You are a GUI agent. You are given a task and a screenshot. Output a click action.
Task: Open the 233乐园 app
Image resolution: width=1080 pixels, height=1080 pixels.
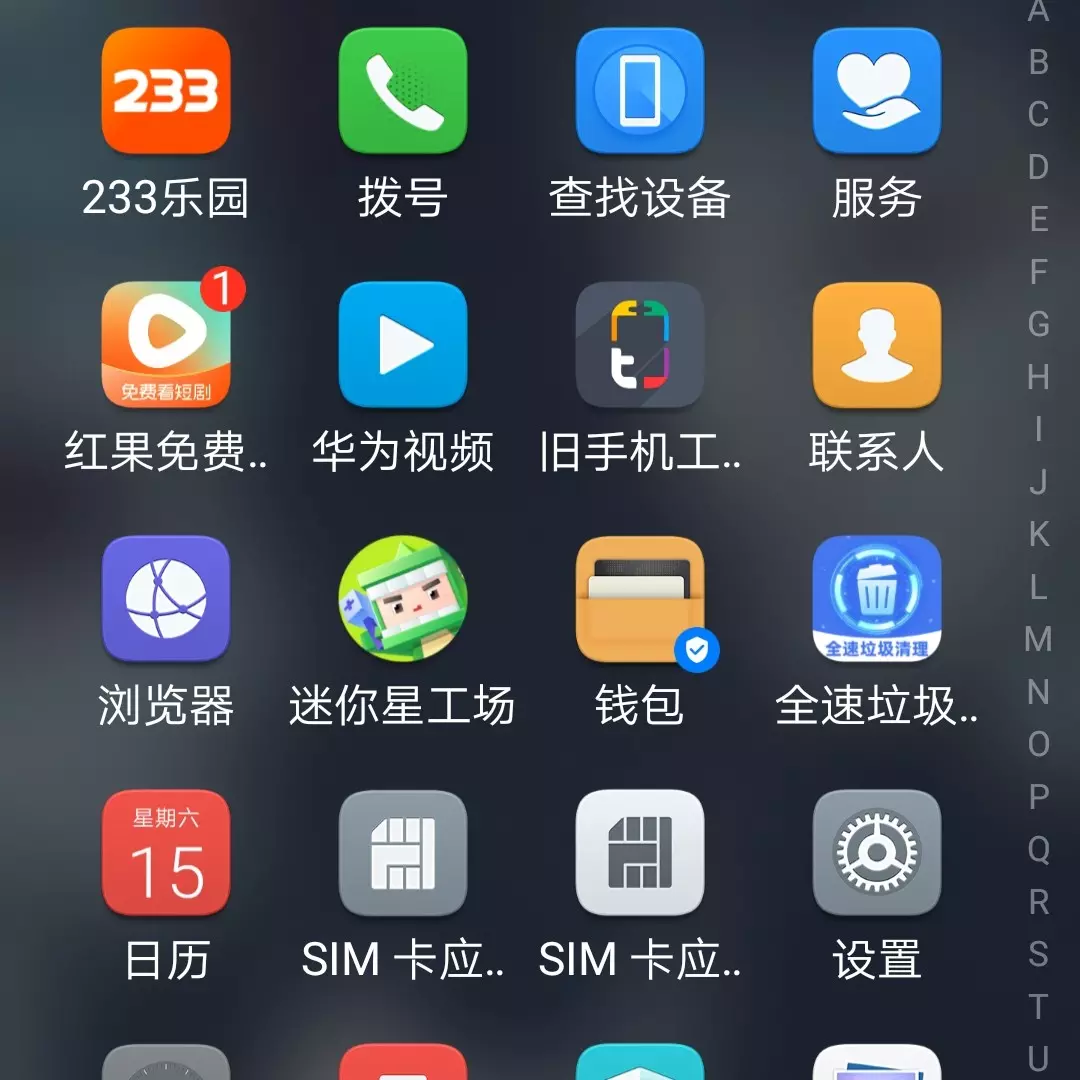click(x=166, y=92)
